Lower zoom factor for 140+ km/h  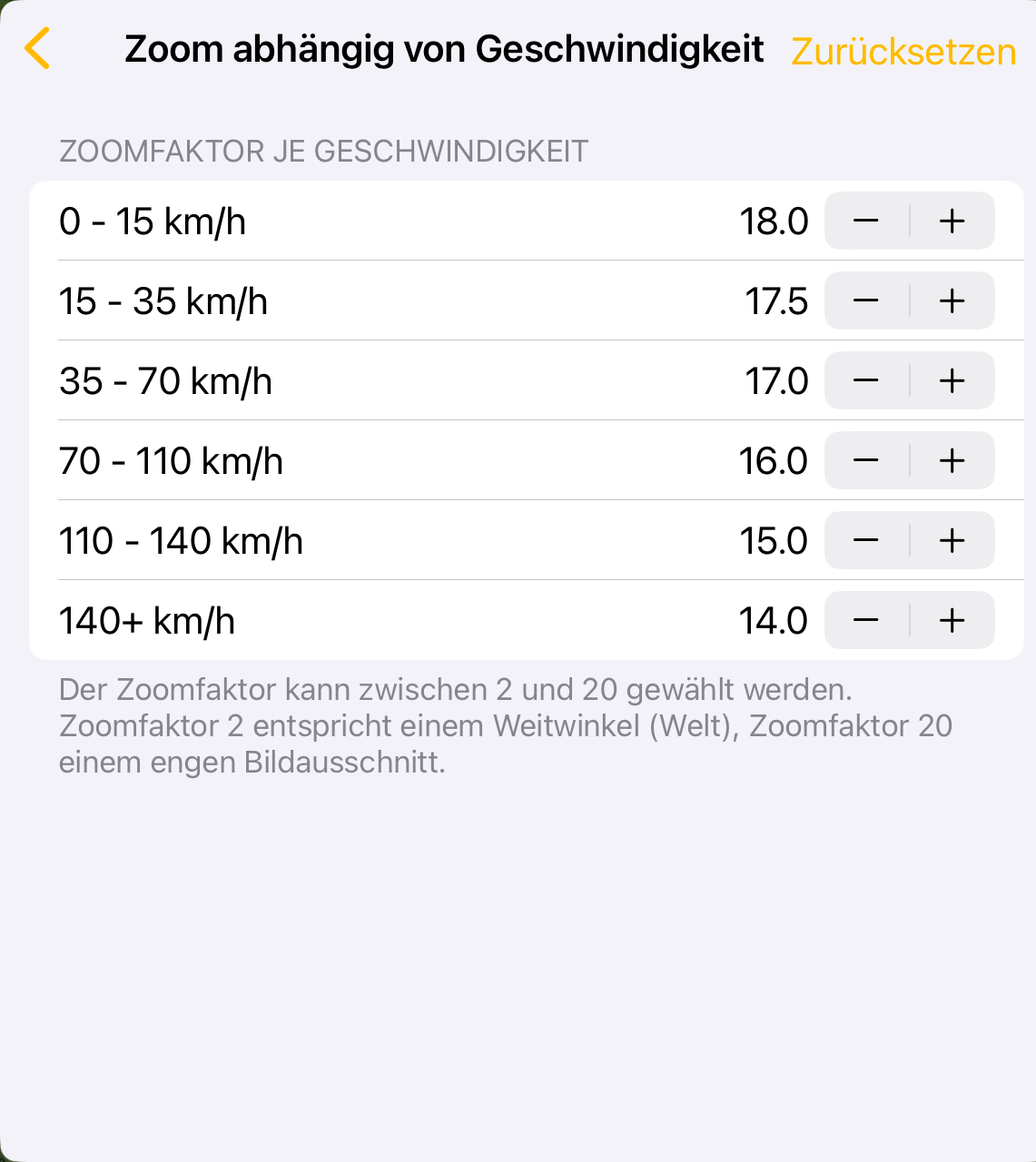click(866, 620)
